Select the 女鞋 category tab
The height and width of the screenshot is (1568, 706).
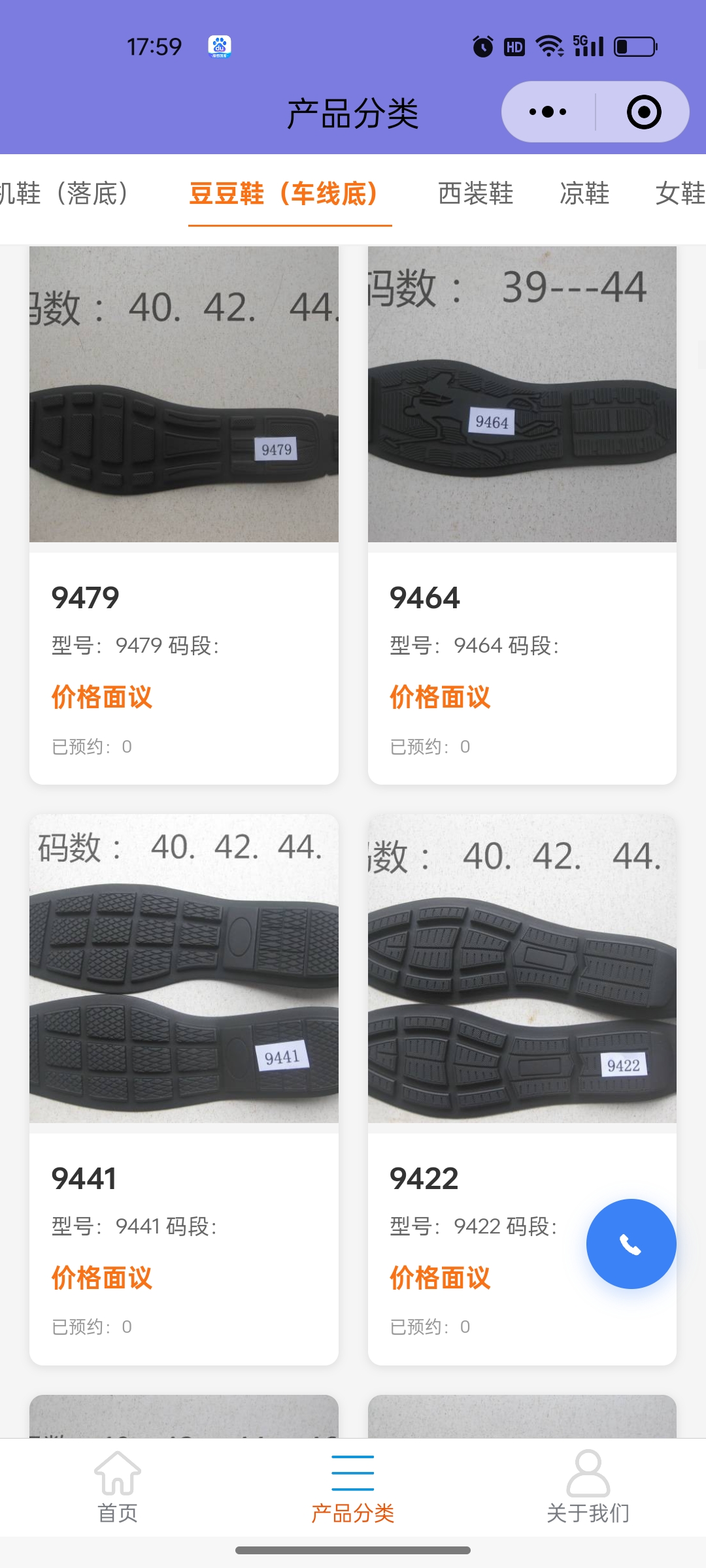pyautogui.click(x=680, y=193)
